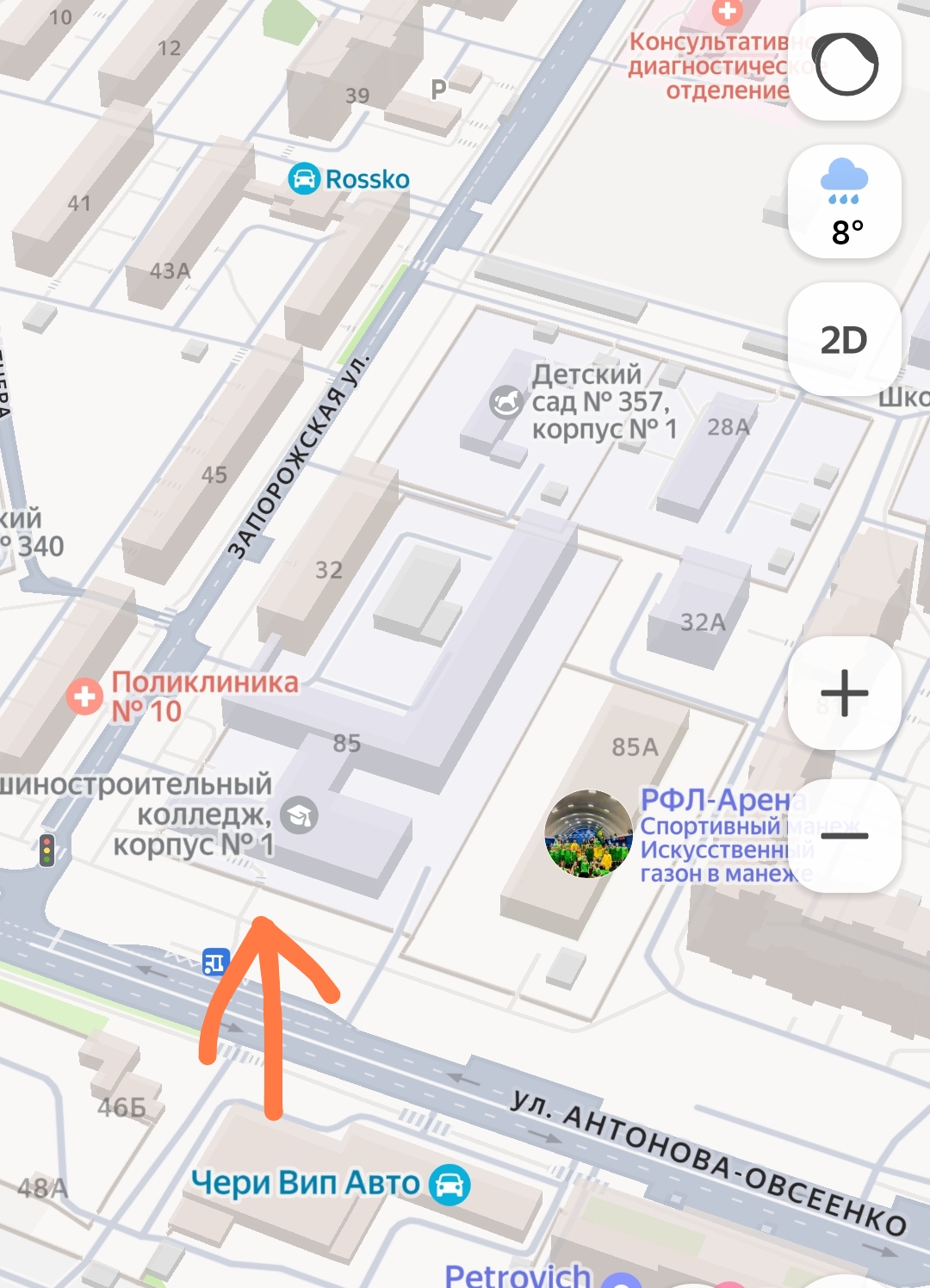930x1288 pixels.
Task: Click the диагностическое отделение medical cross icon
Action: pos(728,13)
